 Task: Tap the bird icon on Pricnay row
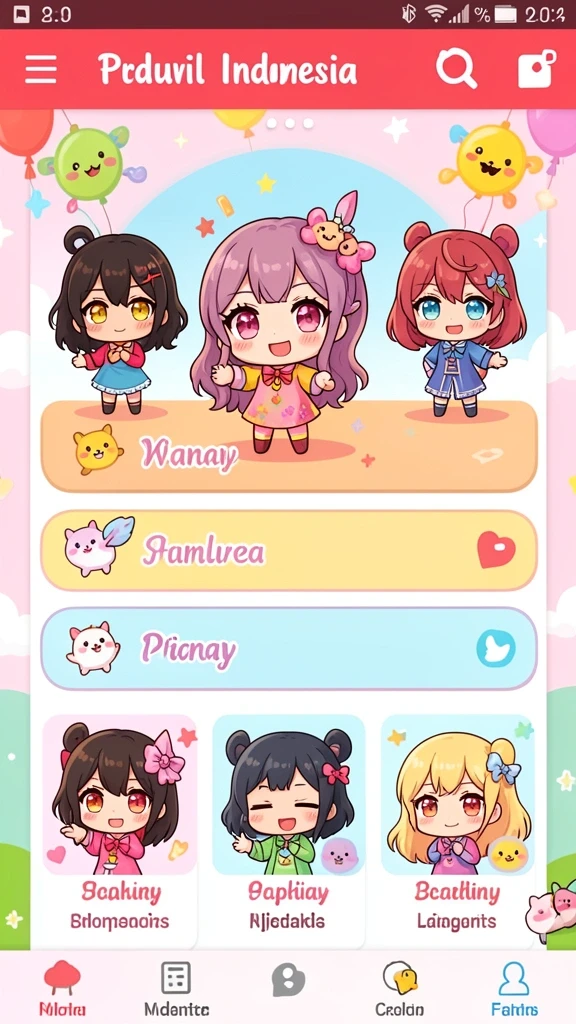(496, 648)
